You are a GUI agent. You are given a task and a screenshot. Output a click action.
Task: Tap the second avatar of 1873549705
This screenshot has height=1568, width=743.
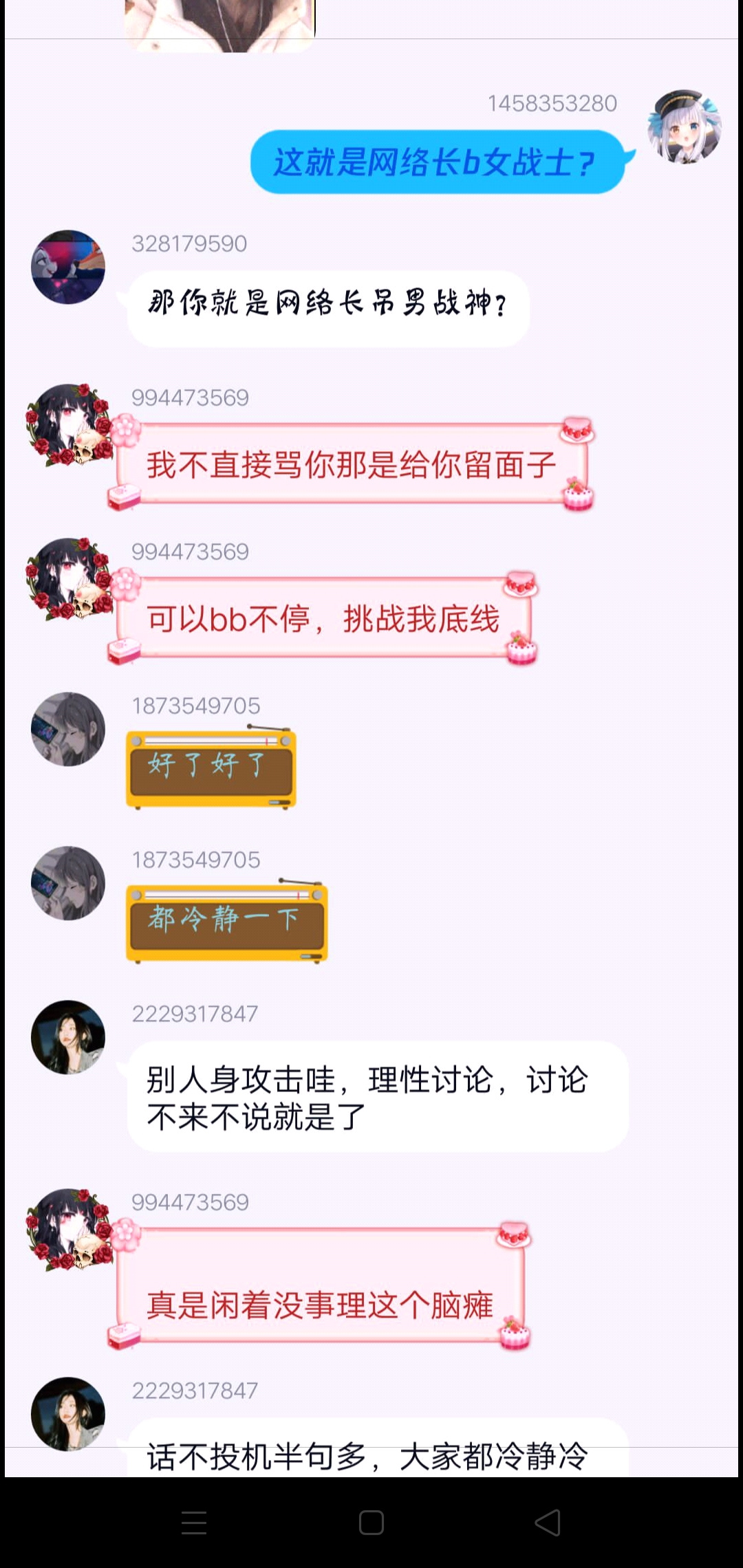tap(67, 885)
